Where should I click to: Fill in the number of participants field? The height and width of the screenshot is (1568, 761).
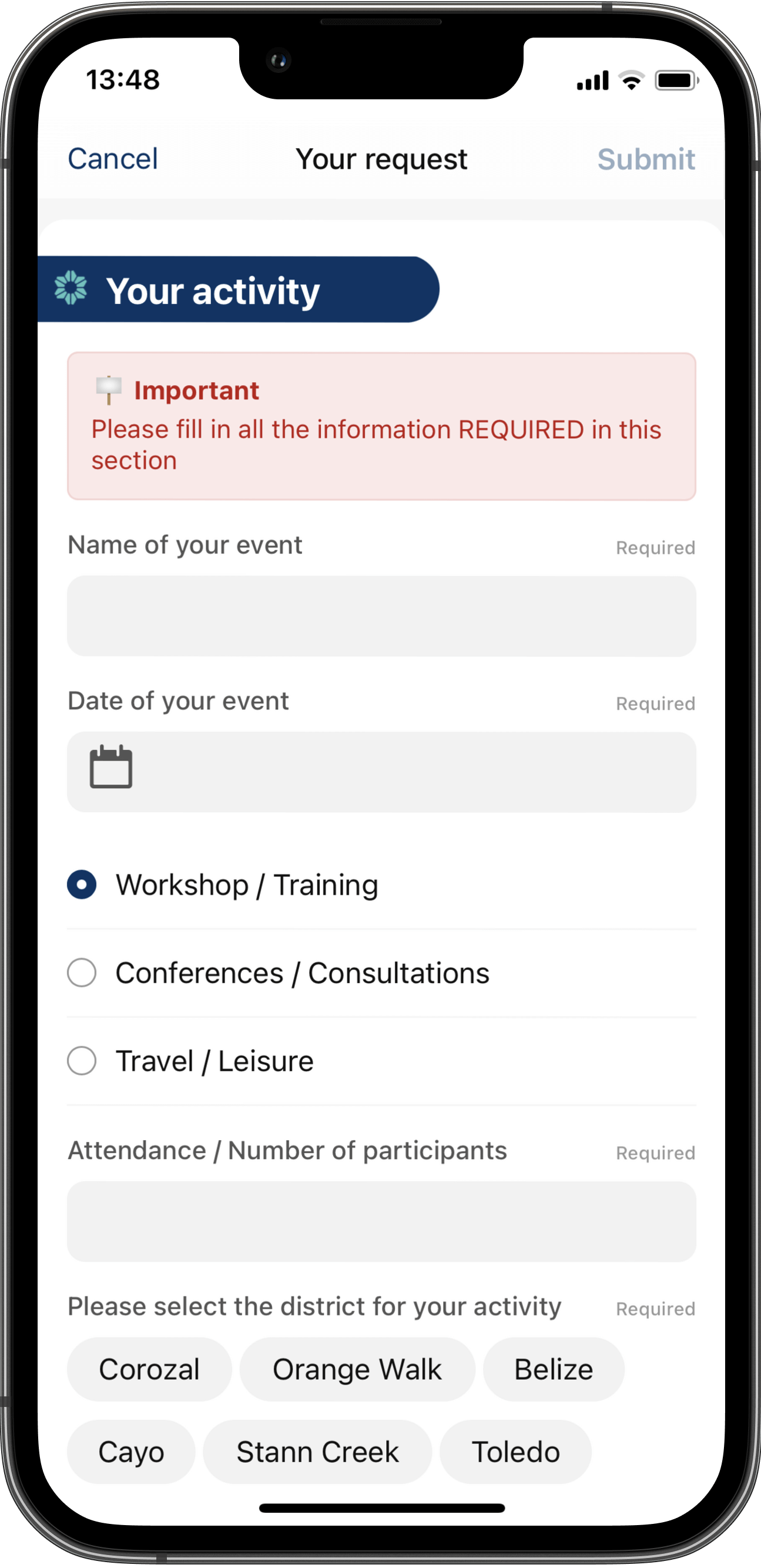[381, 1222]
